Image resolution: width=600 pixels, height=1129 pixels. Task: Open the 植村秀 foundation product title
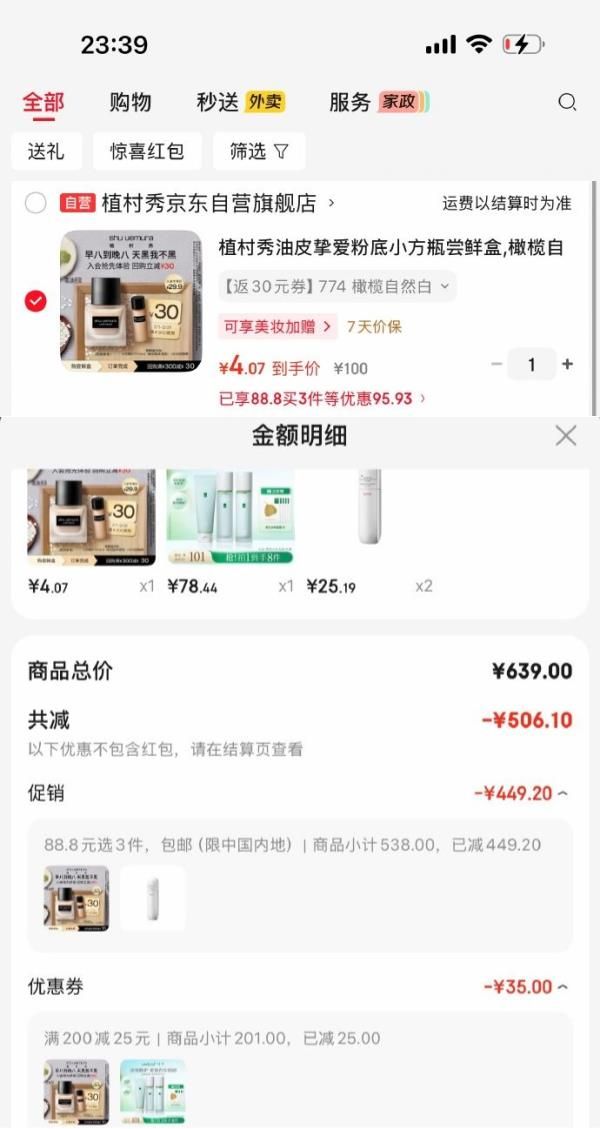pyautogui.click(x=391, y=247)
